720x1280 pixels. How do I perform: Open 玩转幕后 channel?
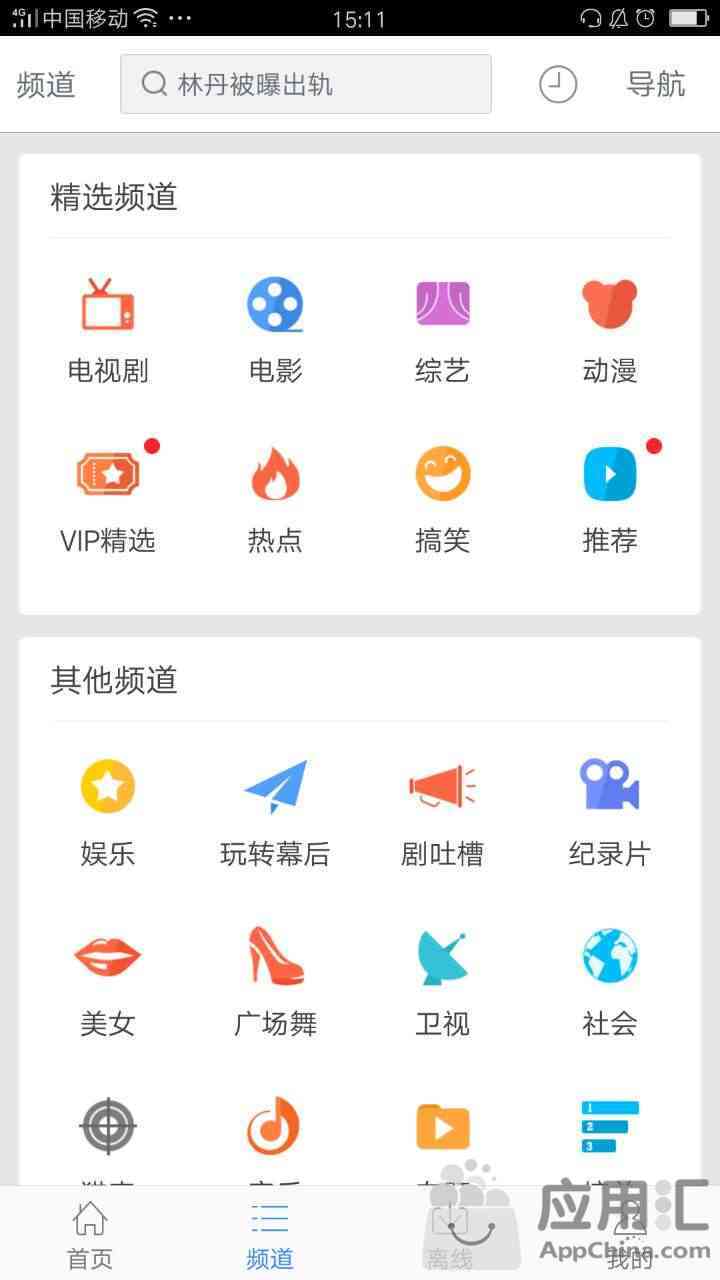275,814
